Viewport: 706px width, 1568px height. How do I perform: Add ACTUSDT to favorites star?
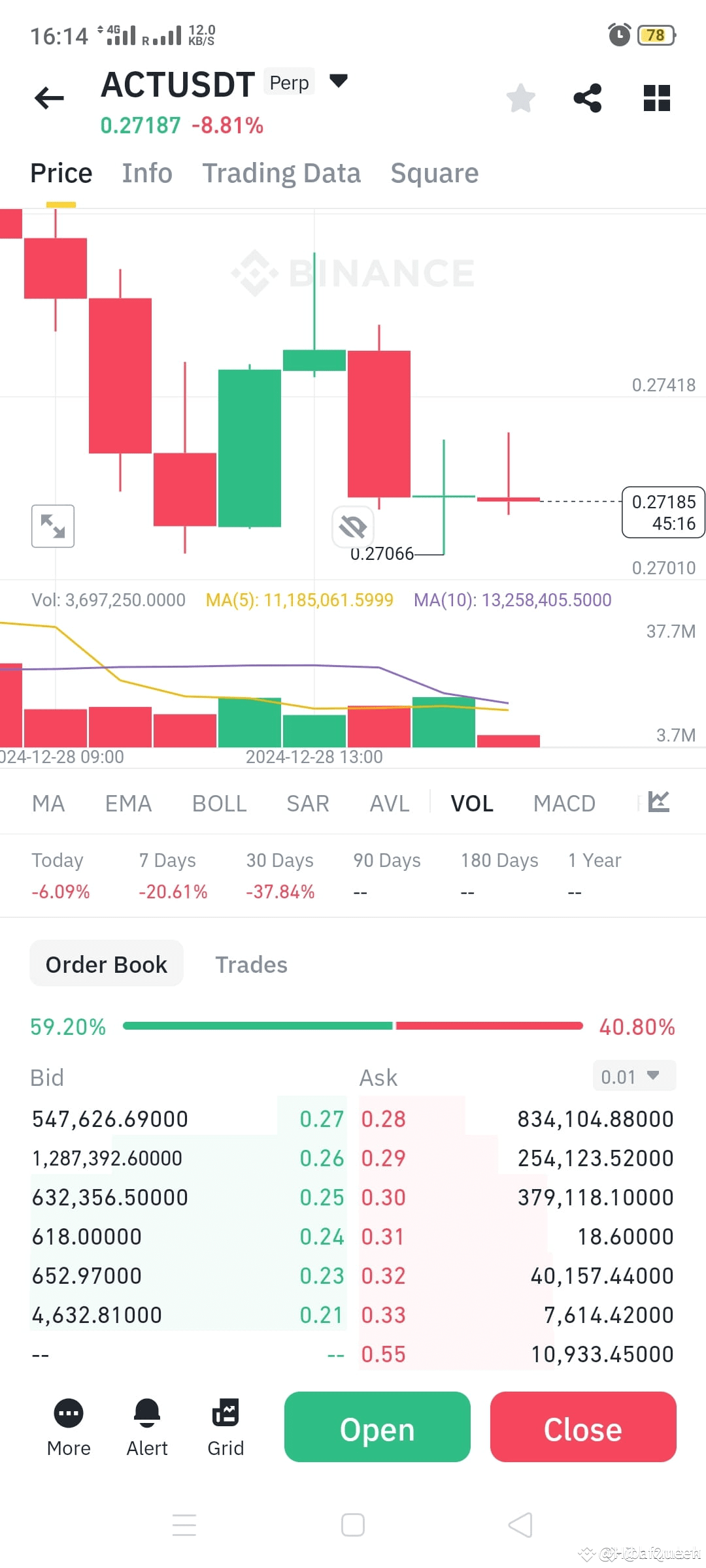click(x=521, y=99)
